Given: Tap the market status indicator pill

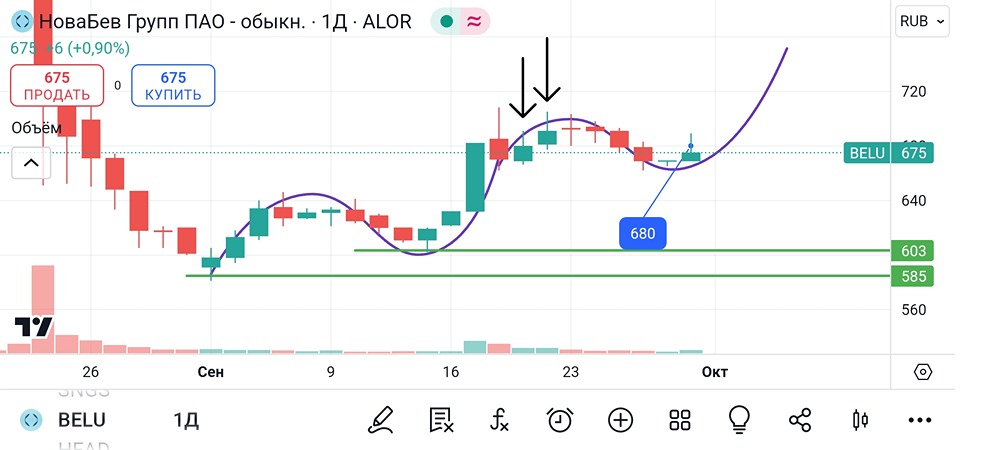Looking at the screenshot, I should click(459, 22).
